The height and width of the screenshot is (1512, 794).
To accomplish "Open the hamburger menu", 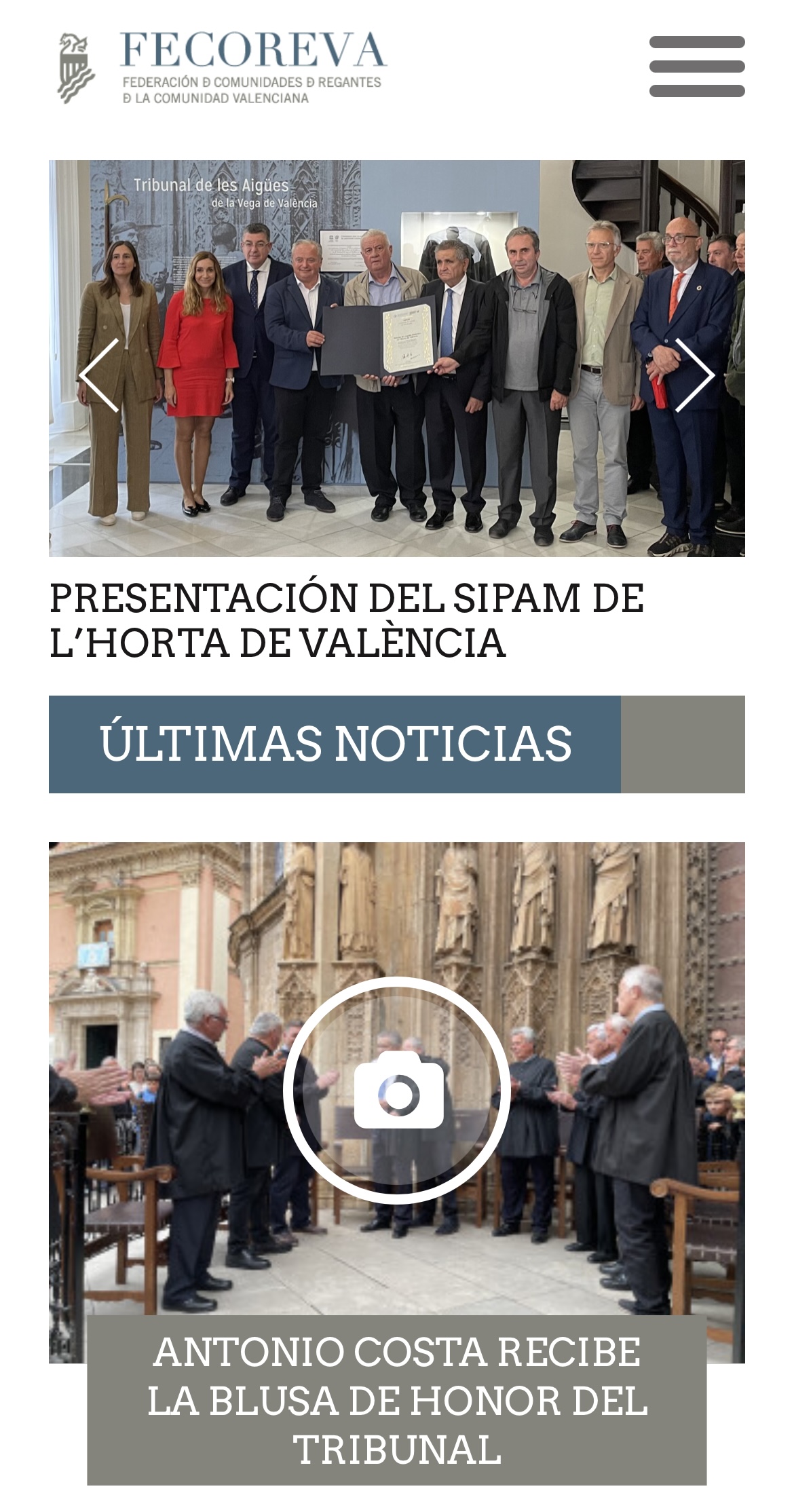I will [x=697, y=67].
